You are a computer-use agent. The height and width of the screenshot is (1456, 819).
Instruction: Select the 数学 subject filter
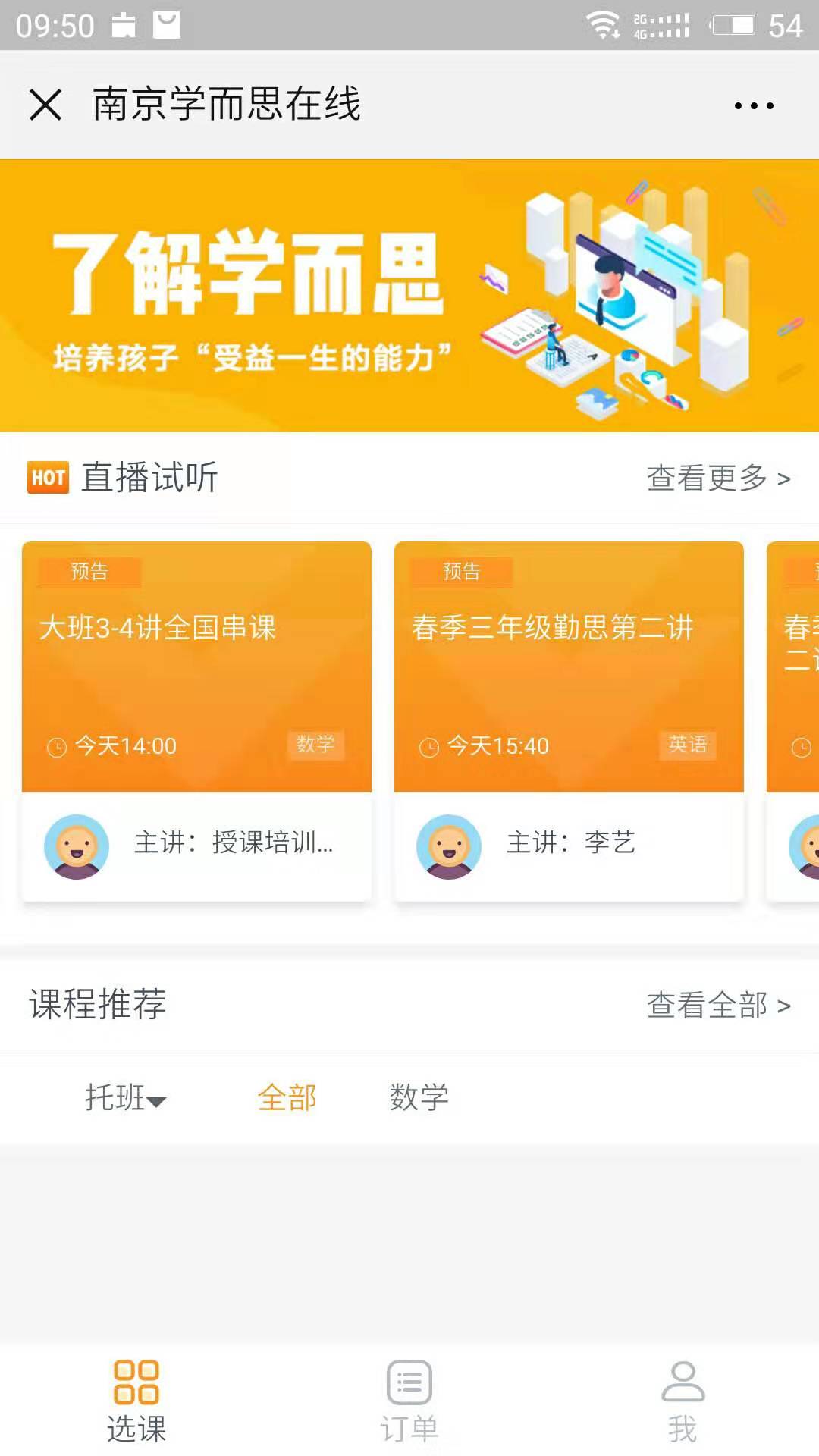tap(419, 1098)
